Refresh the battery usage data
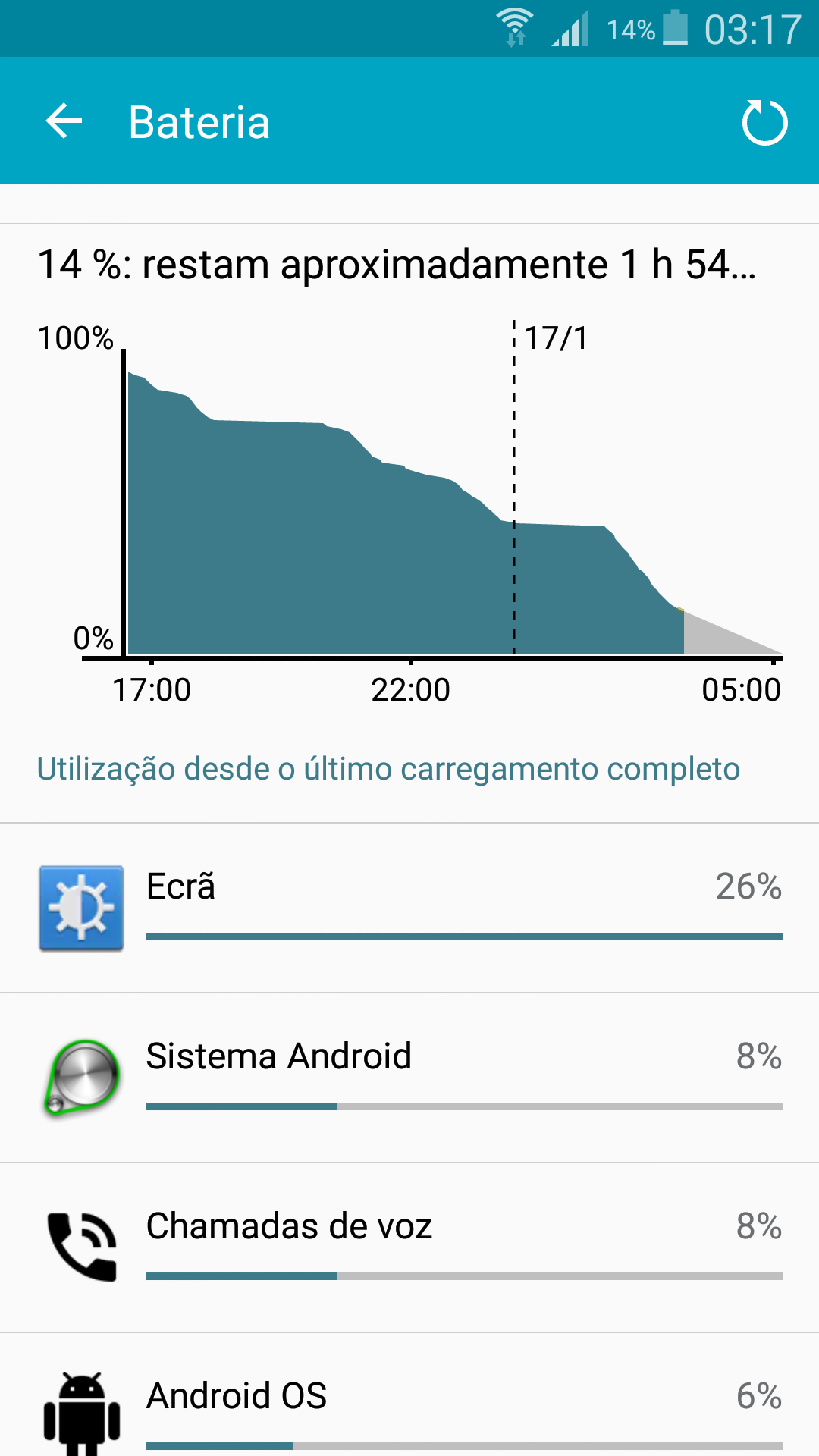The height and width of the screenshot is (1456, 819). click(764, 121)
